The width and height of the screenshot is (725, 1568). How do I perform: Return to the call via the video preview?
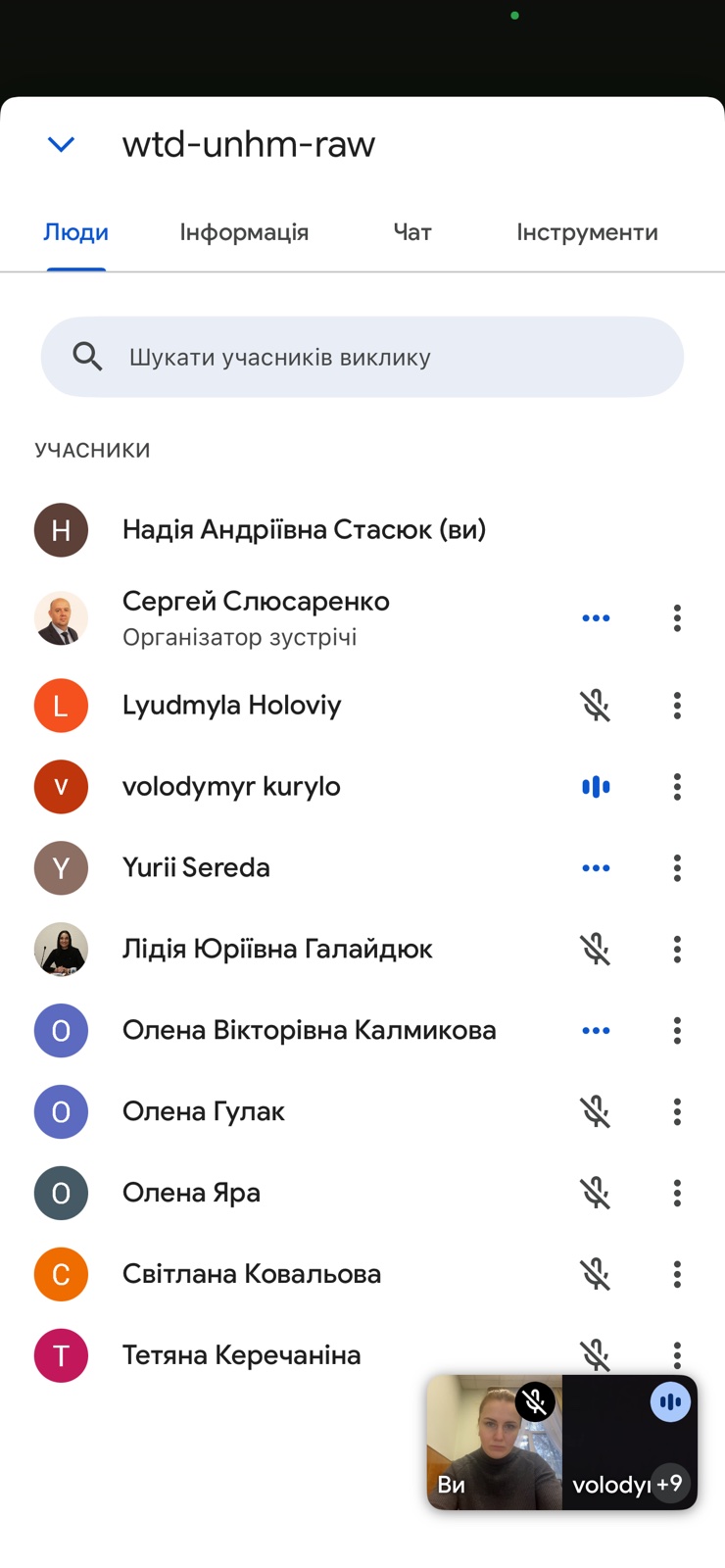coord(561,1443)
